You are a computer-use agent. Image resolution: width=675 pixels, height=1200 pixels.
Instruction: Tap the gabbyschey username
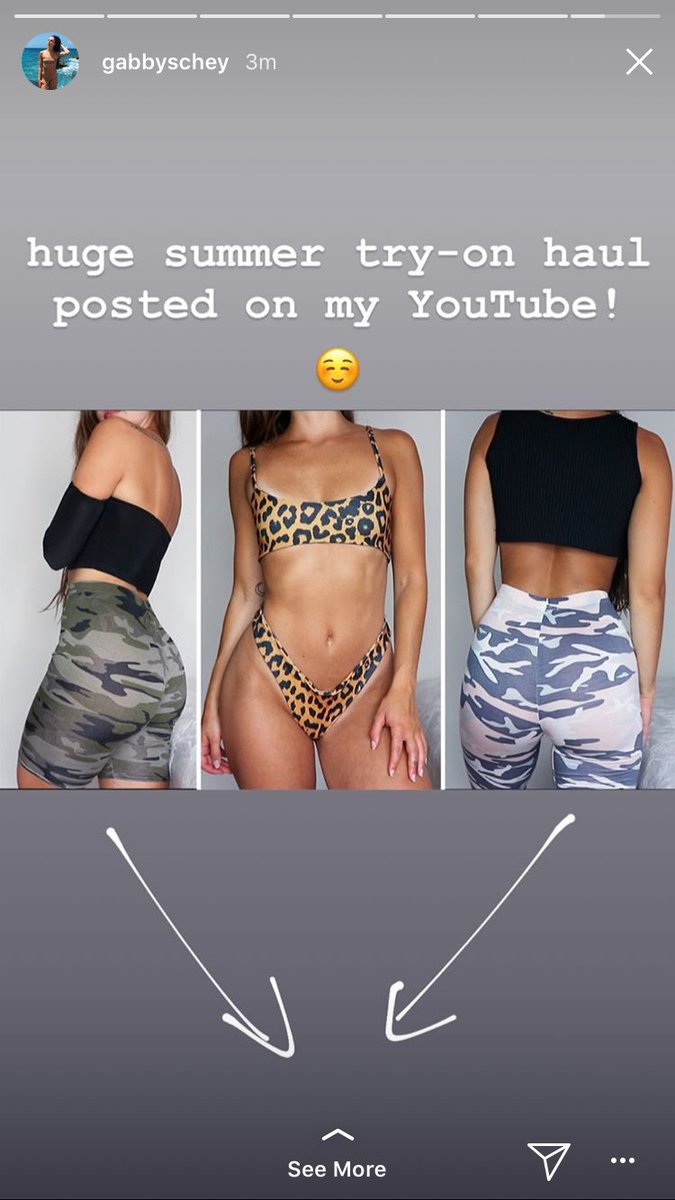click(x=165, y=62)
